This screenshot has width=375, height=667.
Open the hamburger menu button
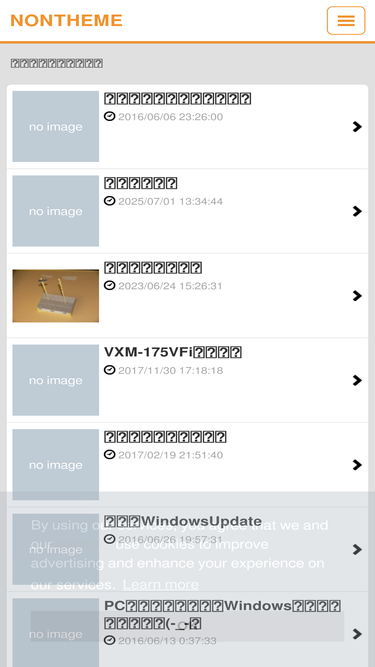tap(346, 20)
